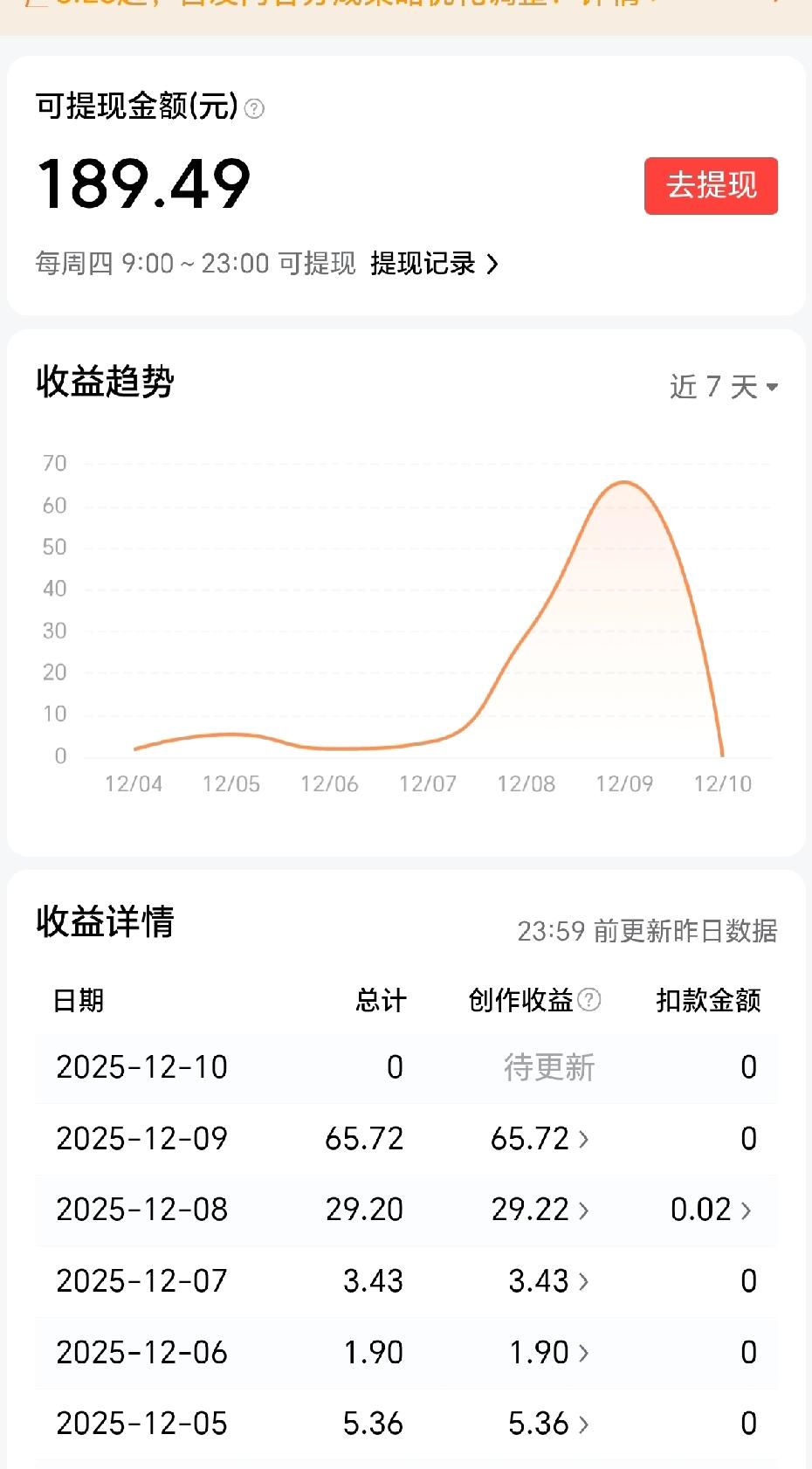
Task: View 65.72 创作收益 details for 2025-12-09
Action: coord(540,1139)
